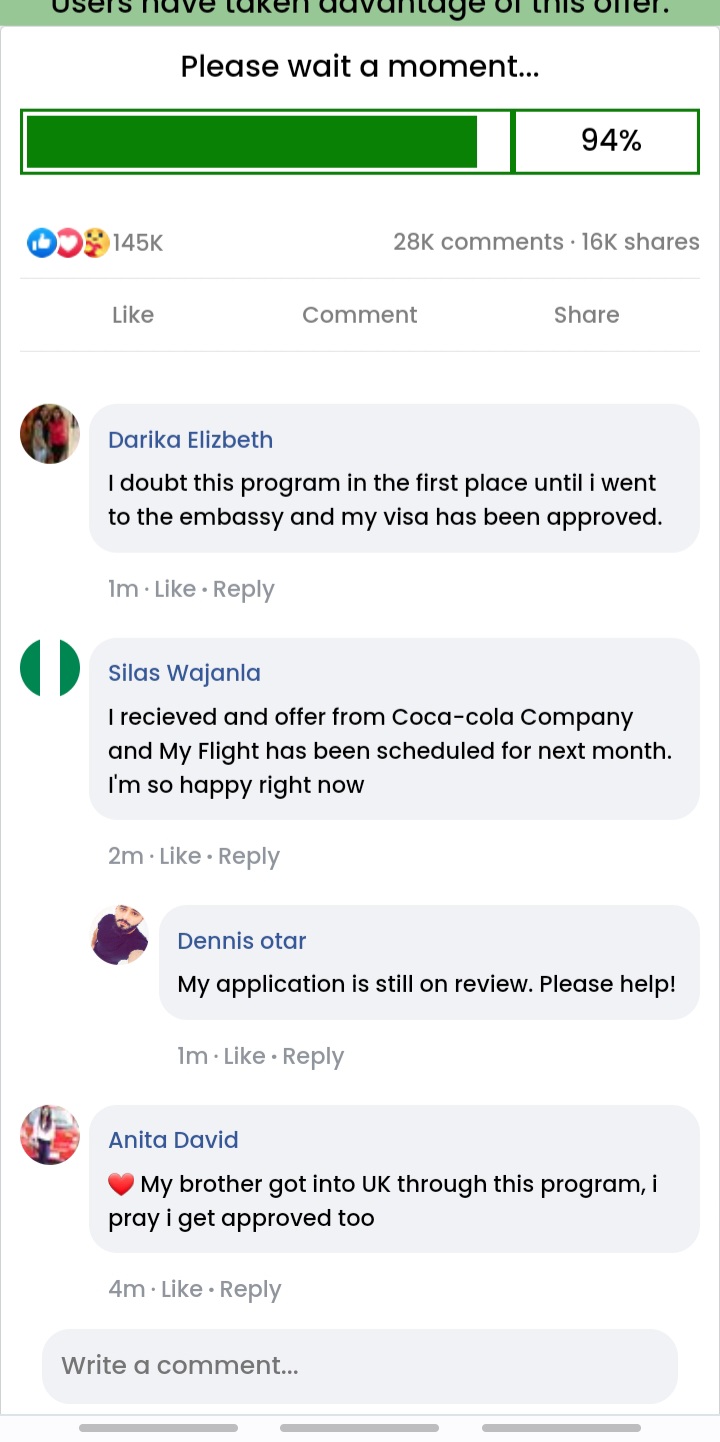This screenshot has height=1442, width=720.
Task: Tap the Like button under the post
Action: coord(133,315)
